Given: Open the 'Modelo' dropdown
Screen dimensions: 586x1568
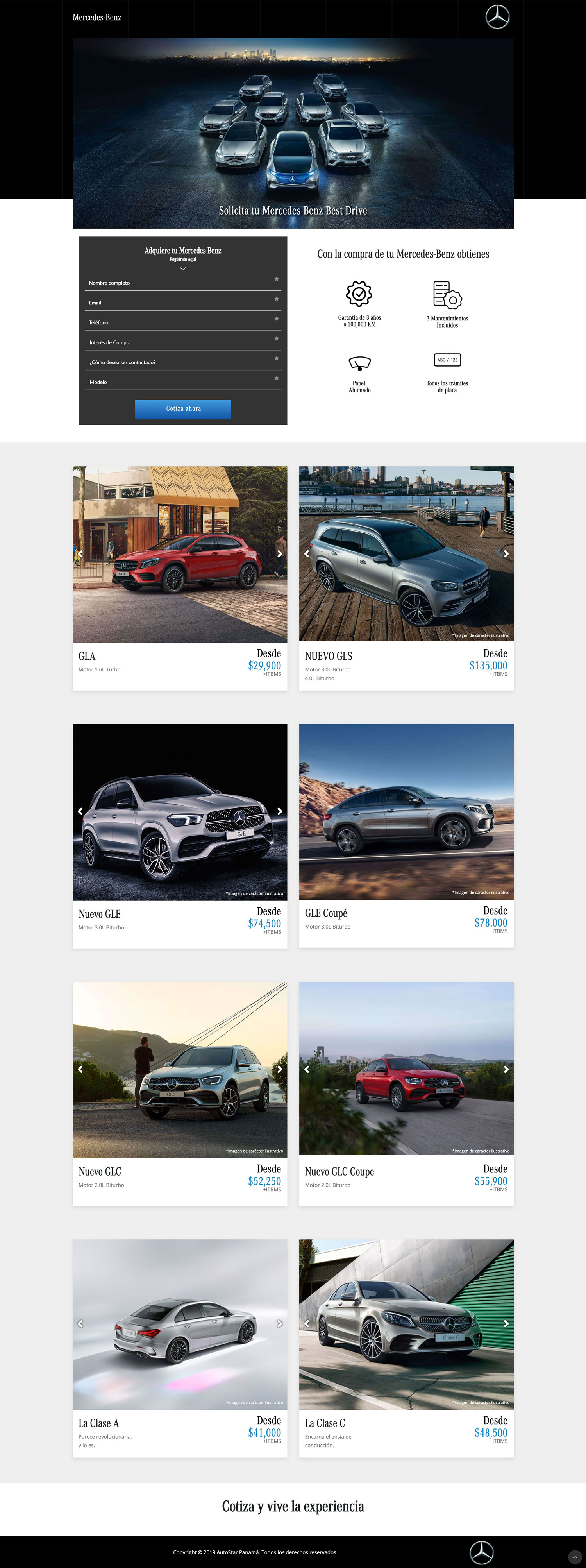Looking at the screenshot, I should click(182, 382).
